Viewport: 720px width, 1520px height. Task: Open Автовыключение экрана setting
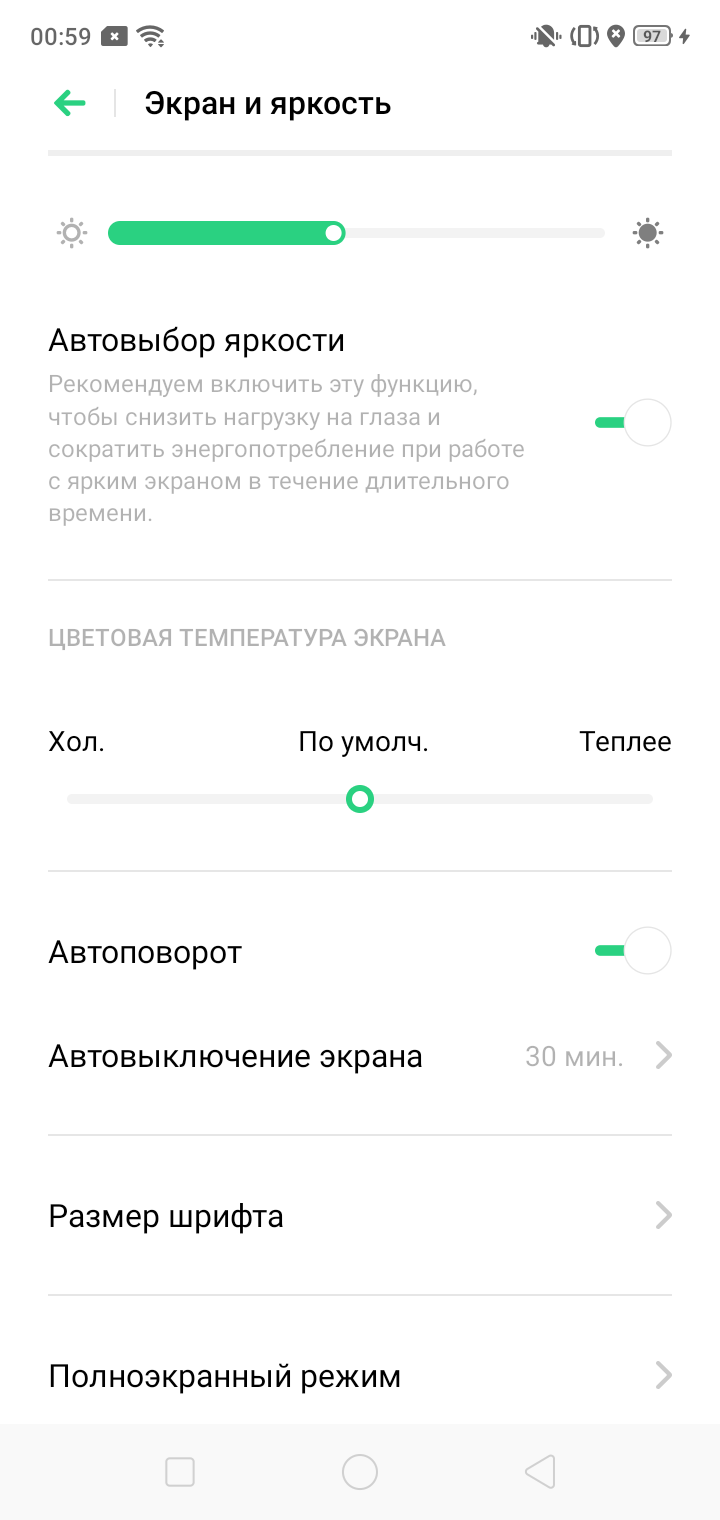(360, 1056)
